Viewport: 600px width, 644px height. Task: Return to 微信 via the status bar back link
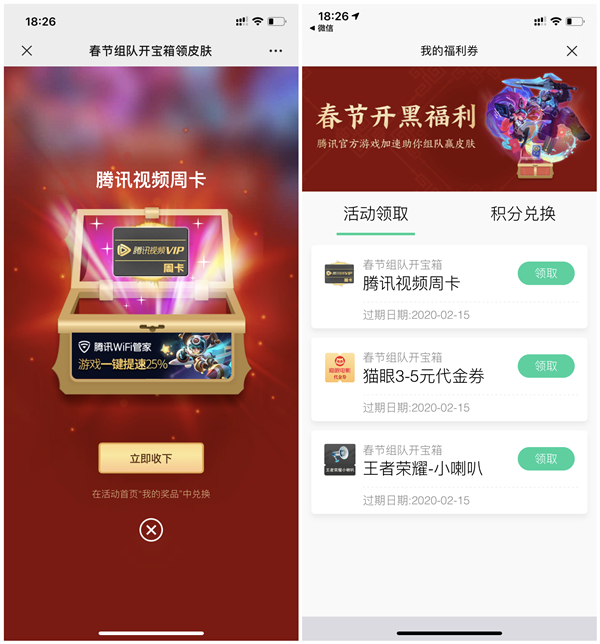(321, 28)
